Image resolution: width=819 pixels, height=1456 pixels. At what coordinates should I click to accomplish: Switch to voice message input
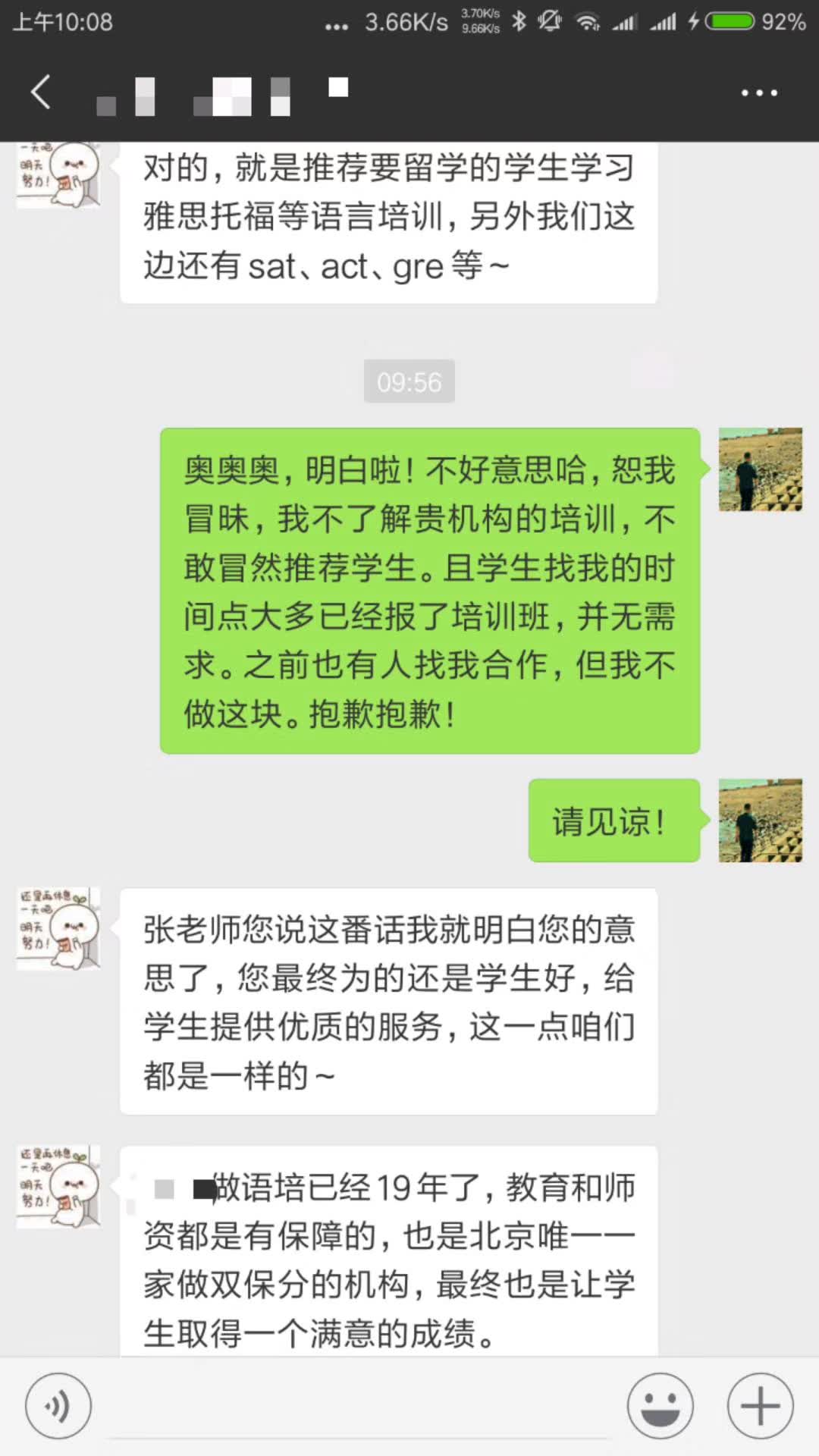(58, 1405)
